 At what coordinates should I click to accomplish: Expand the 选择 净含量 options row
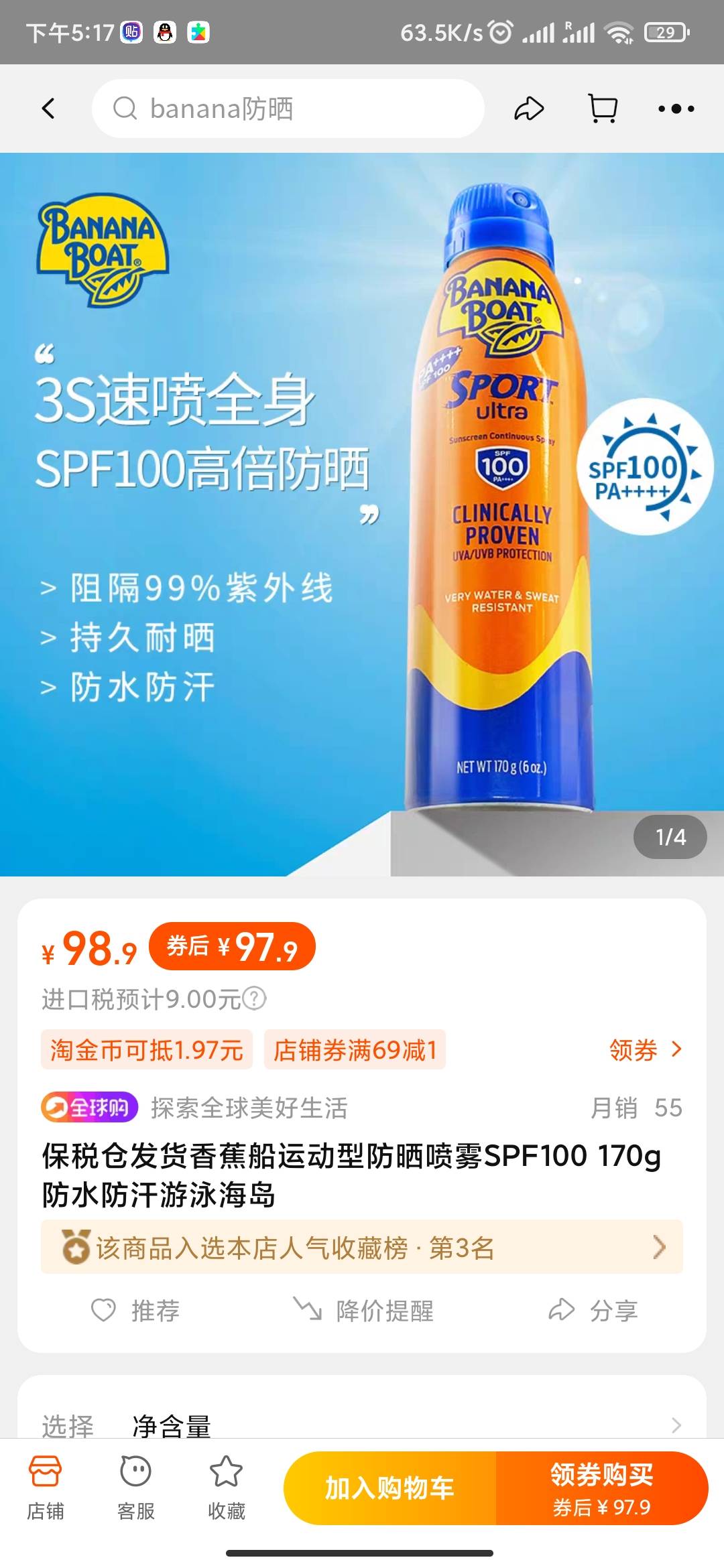tap(362, 1425)
